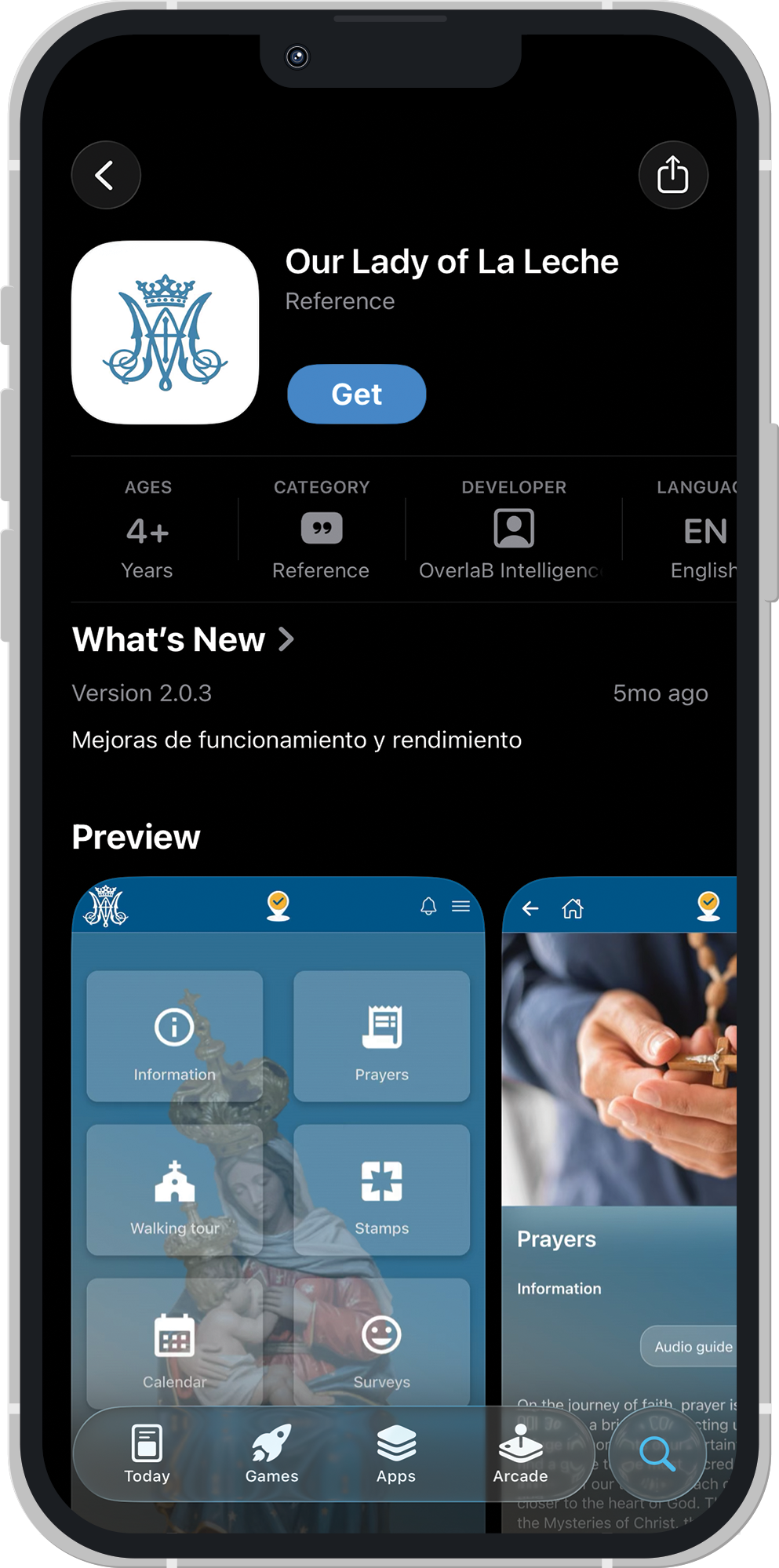Switch to the Apps tab
779x1568 pixels.
[x=396, y=1453]
